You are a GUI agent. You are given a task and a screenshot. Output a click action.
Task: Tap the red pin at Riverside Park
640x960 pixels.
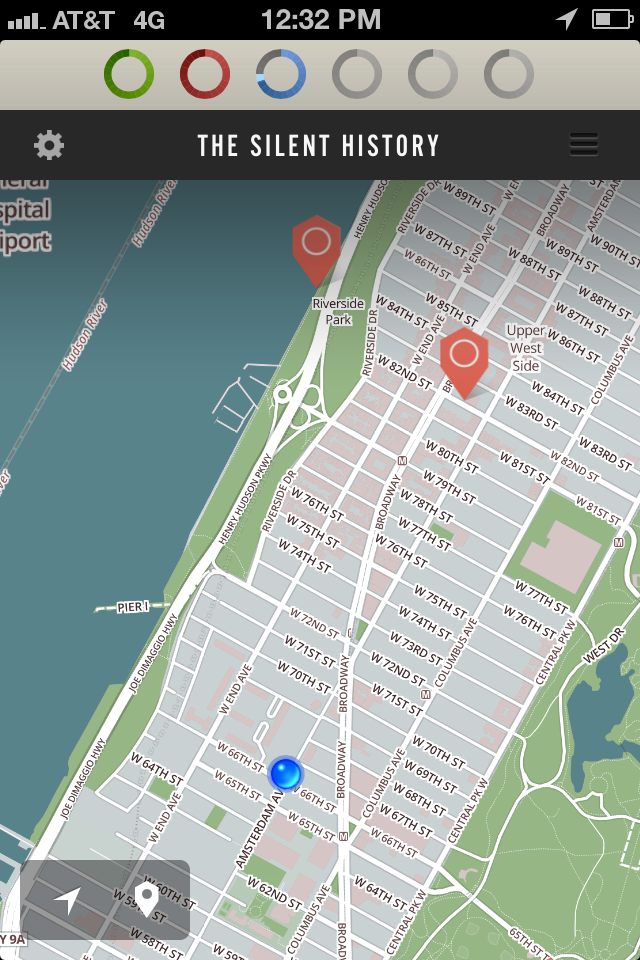tap(316, 245)
